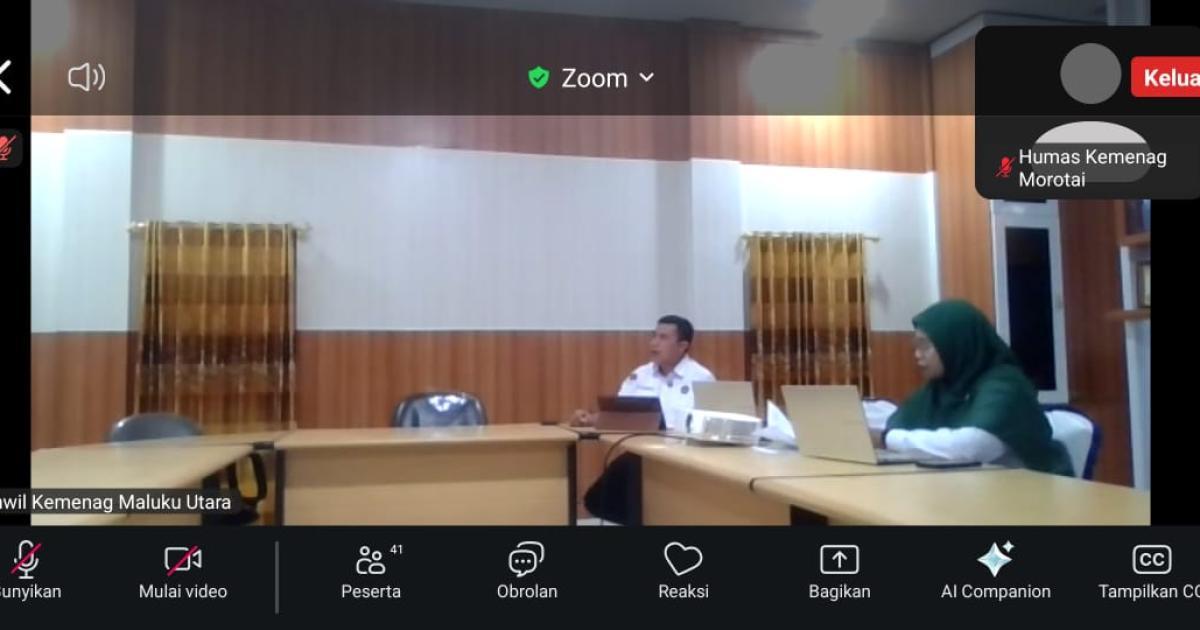Open the Zoom meeting info dropdown

(x=592, y=78)
